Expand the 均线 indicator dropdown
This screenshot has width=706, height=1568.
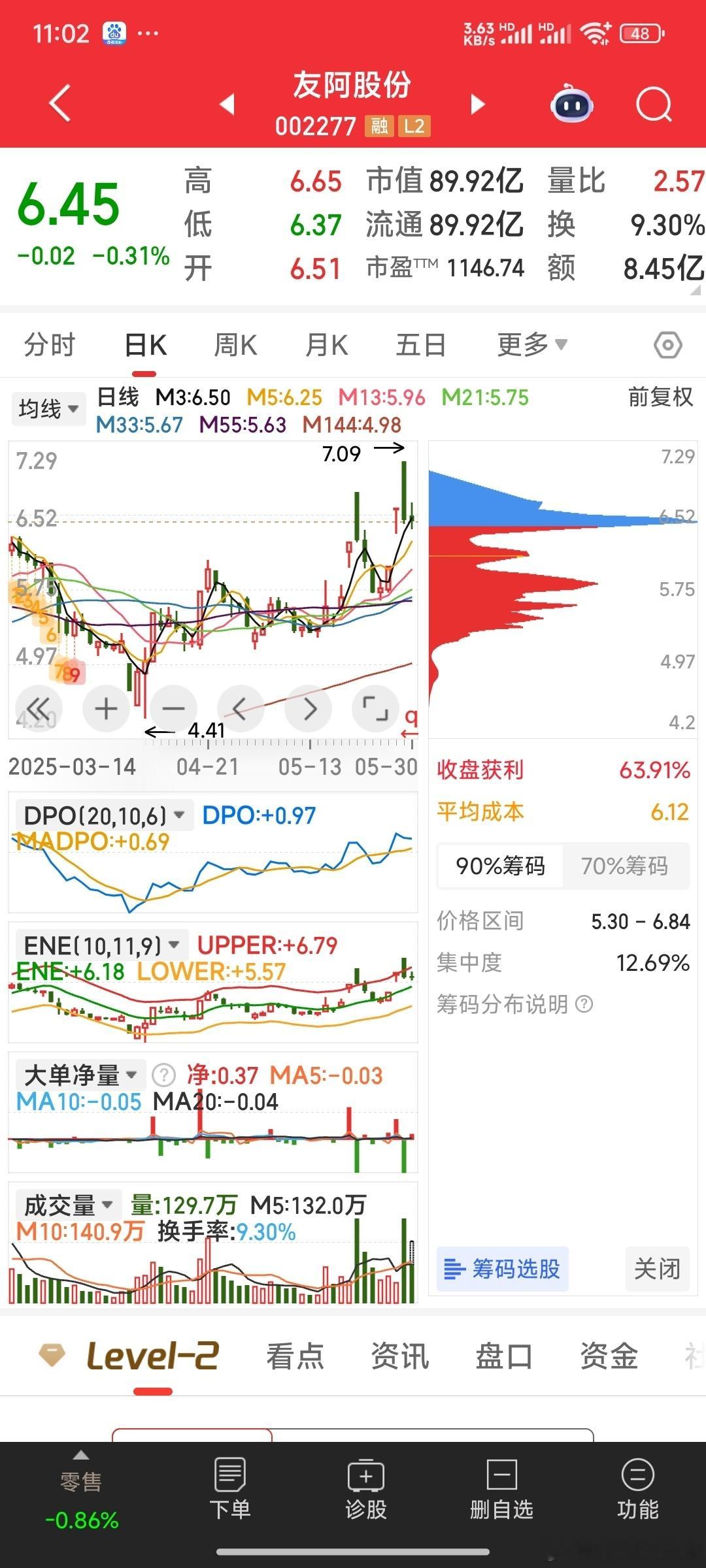tap(48, 409)
